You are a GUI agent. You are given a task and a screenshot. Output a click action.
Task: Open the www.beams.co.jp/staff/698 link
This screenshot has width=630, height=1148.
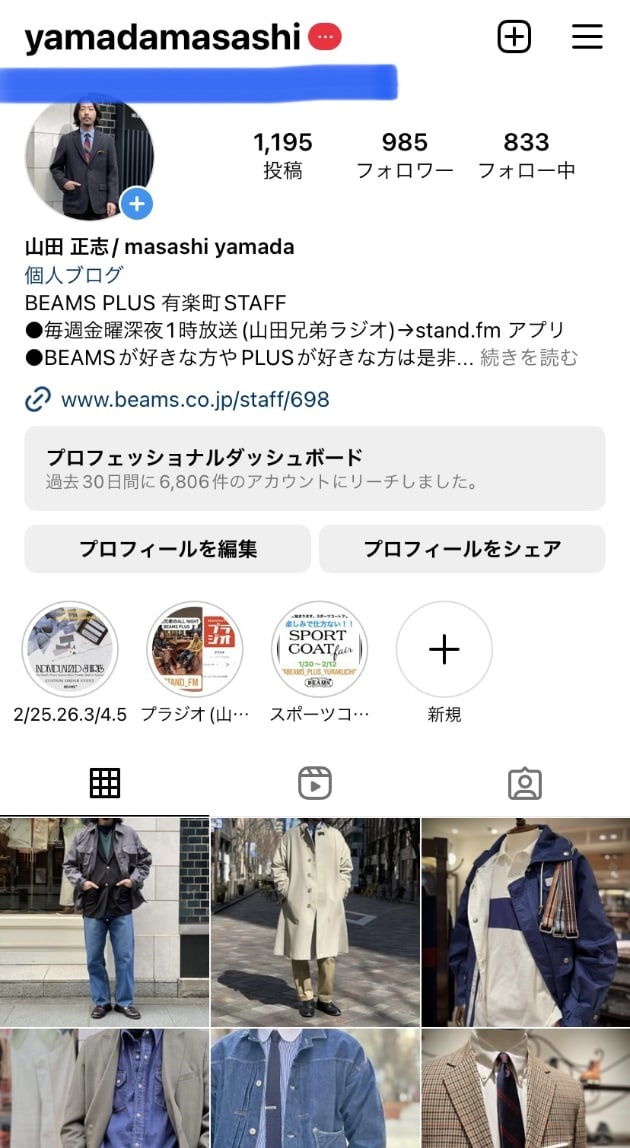pyautogui.click(x=195, y=400)
